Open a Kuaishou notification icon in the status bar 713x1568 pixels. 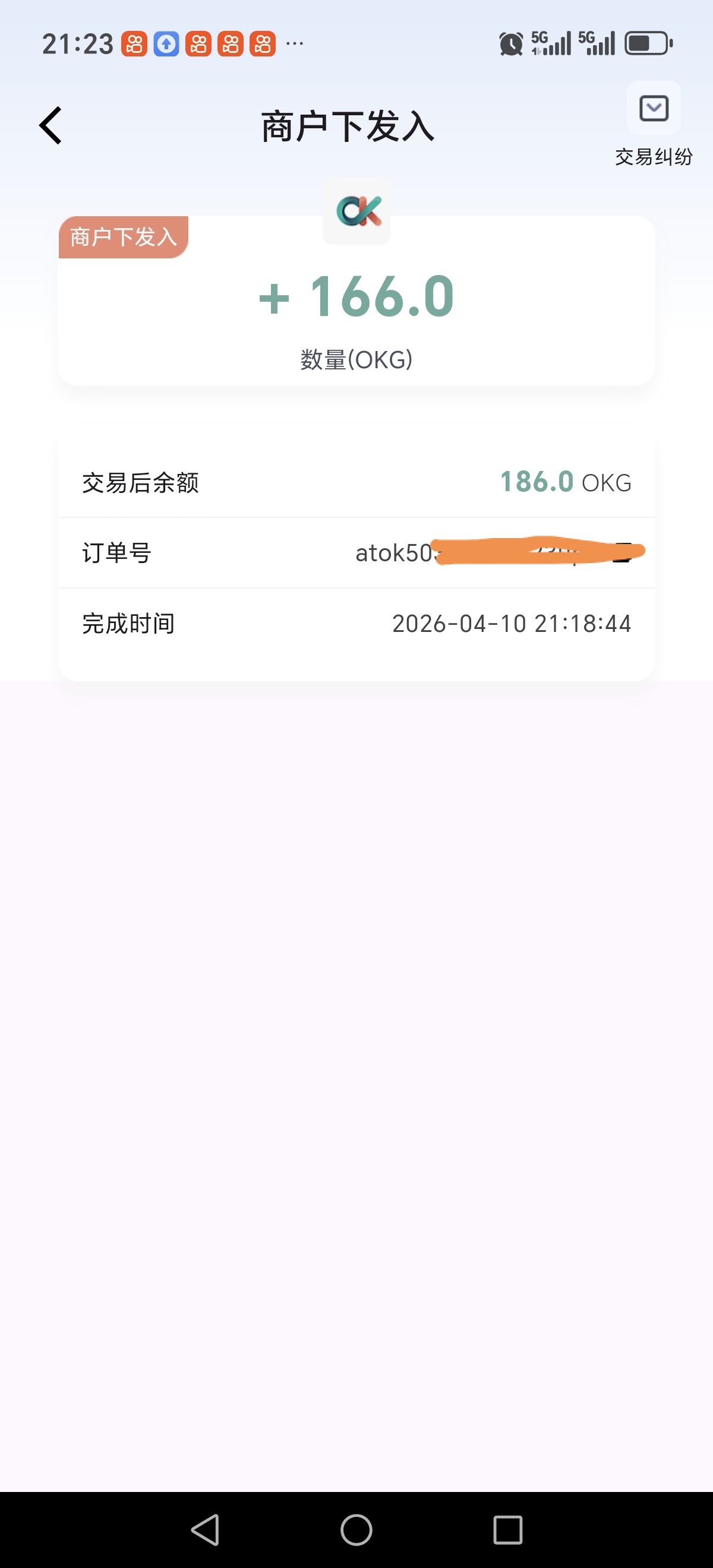(135, 43)
